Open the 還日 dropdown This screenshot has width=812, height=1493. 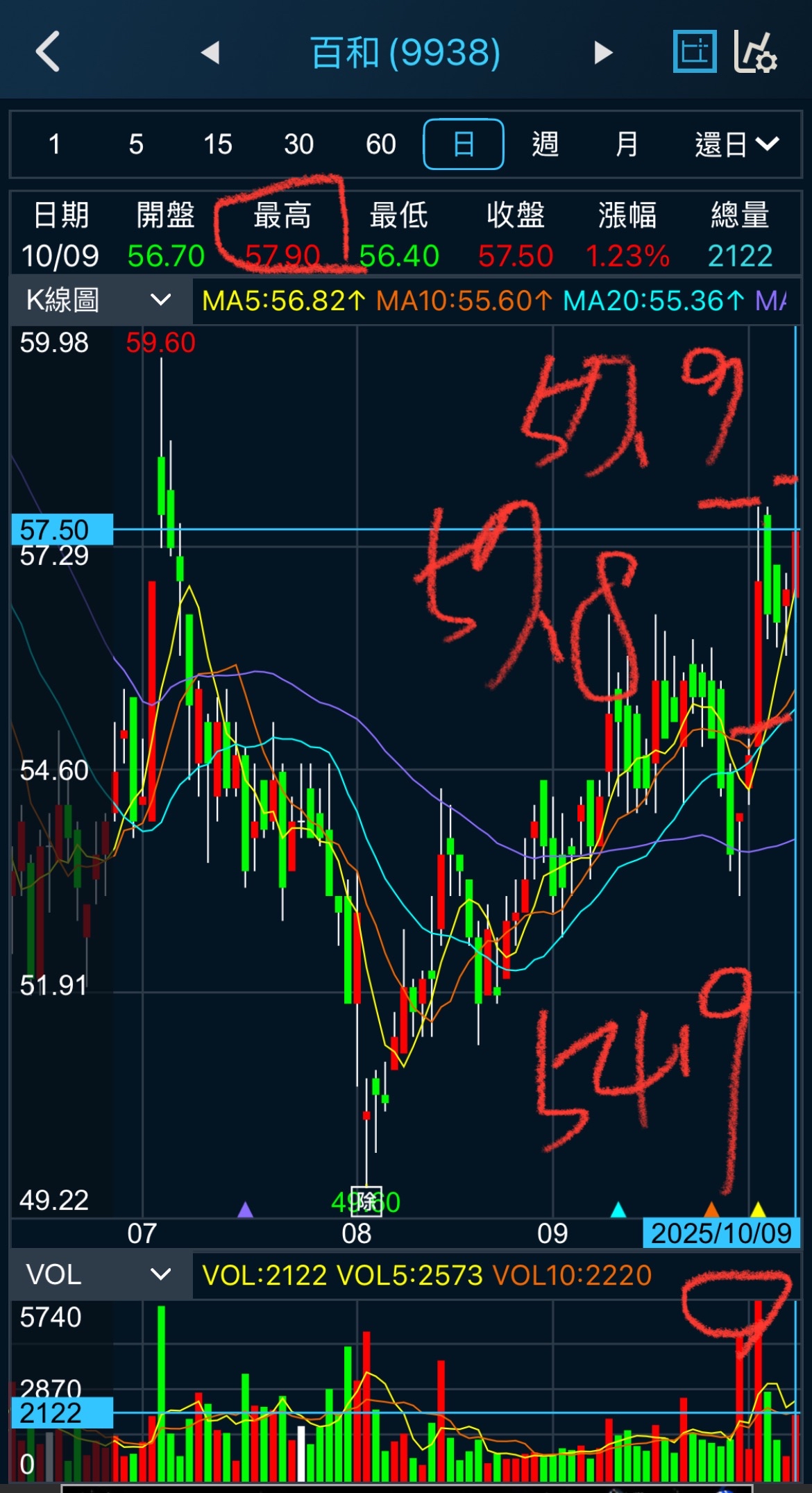(736, 144)
